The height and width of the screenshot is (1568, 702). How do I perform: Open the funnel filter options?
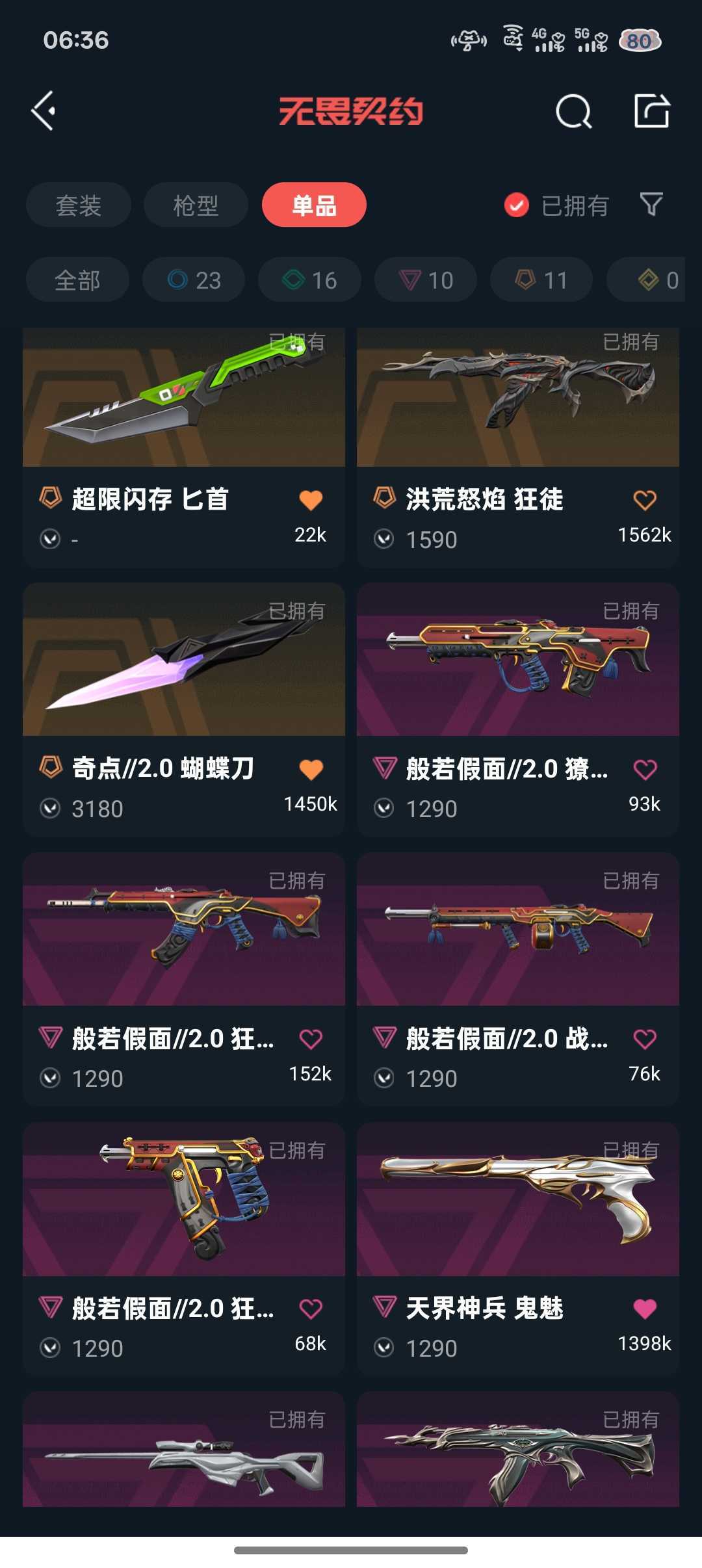651,205
